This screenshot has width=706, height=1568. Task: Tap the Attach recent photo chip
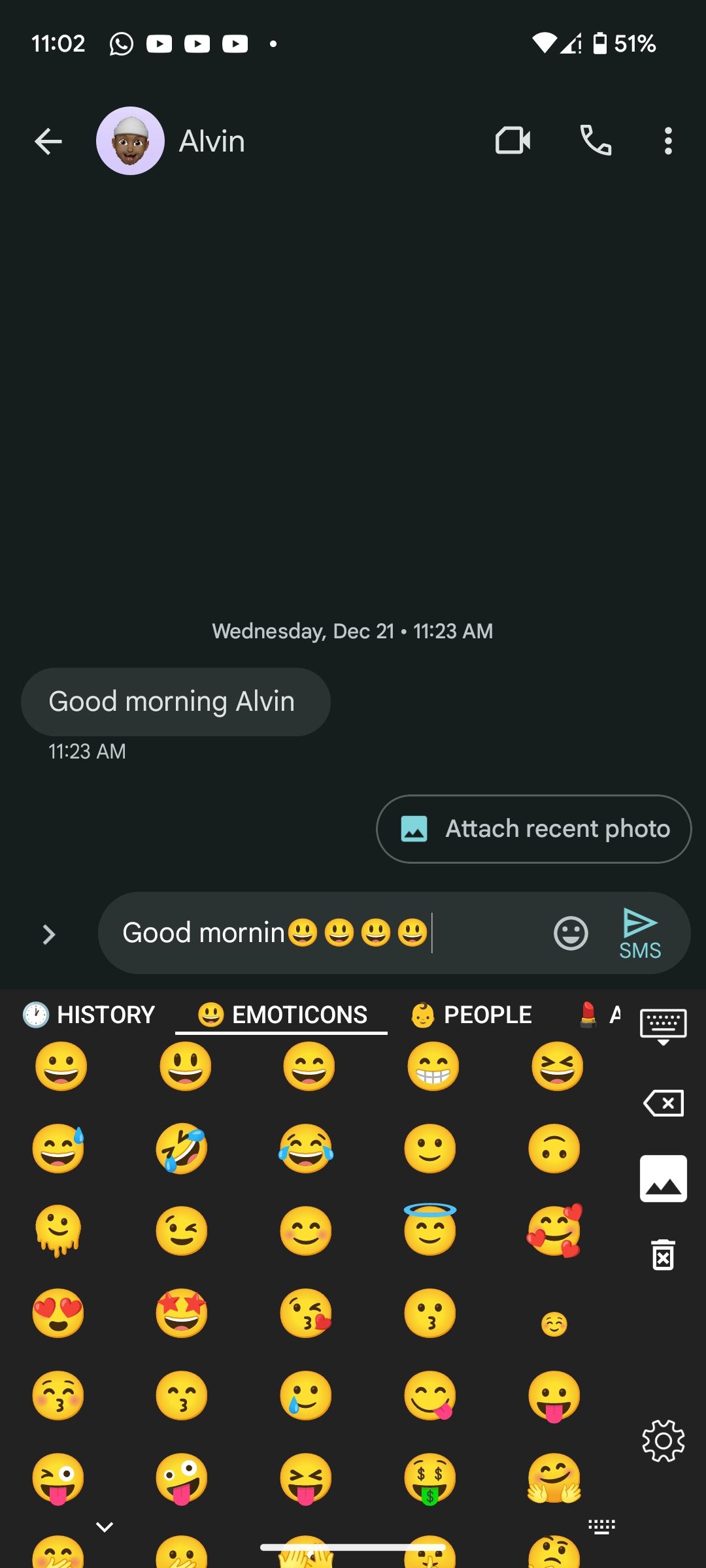click(x=533, y=829)
